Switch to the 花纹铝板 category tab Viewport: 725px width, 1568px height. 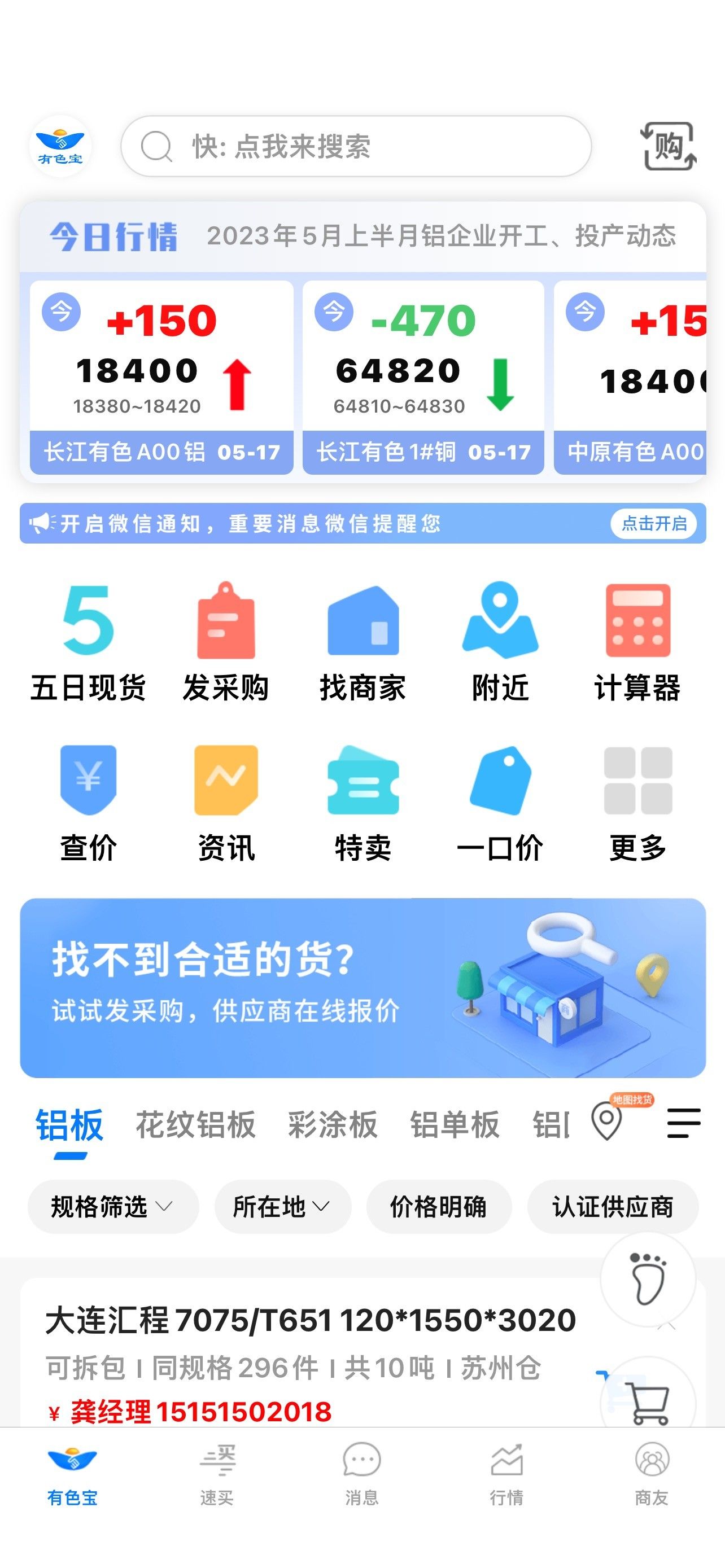click(x=195, y=1124)
